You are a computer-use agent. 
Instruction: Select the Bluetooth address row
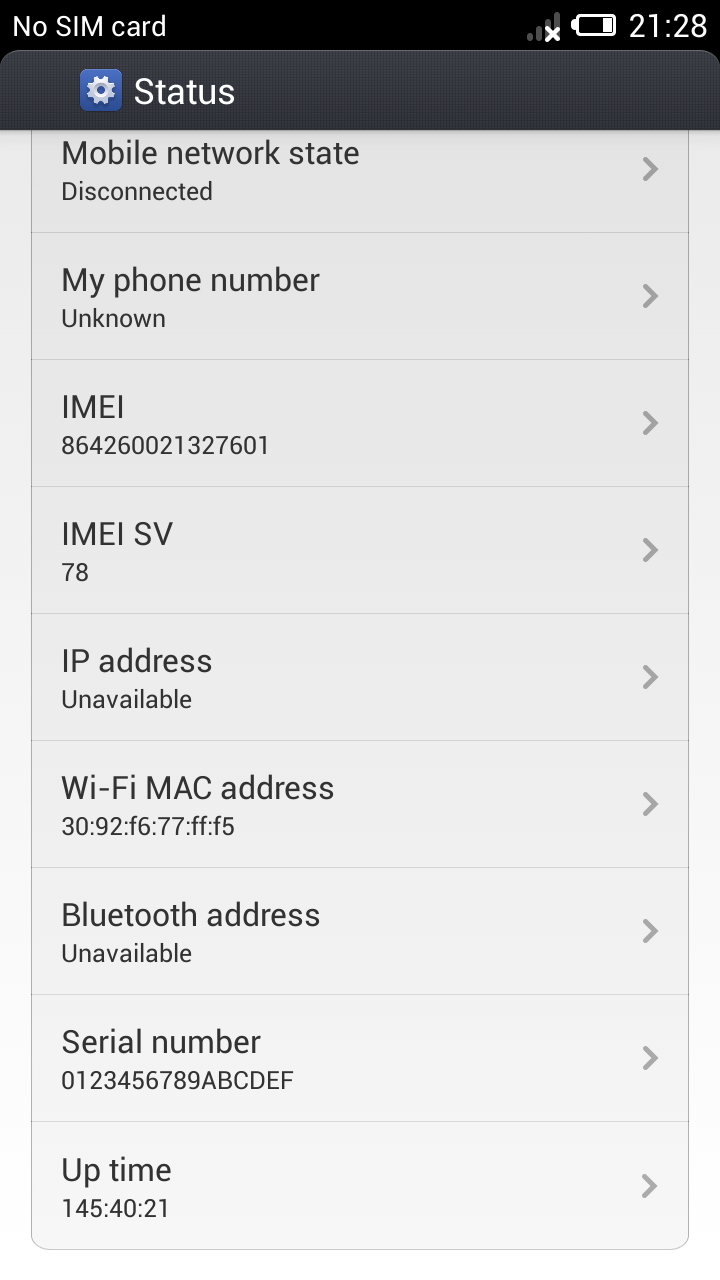pyautogui.click(x=360, y=932)
